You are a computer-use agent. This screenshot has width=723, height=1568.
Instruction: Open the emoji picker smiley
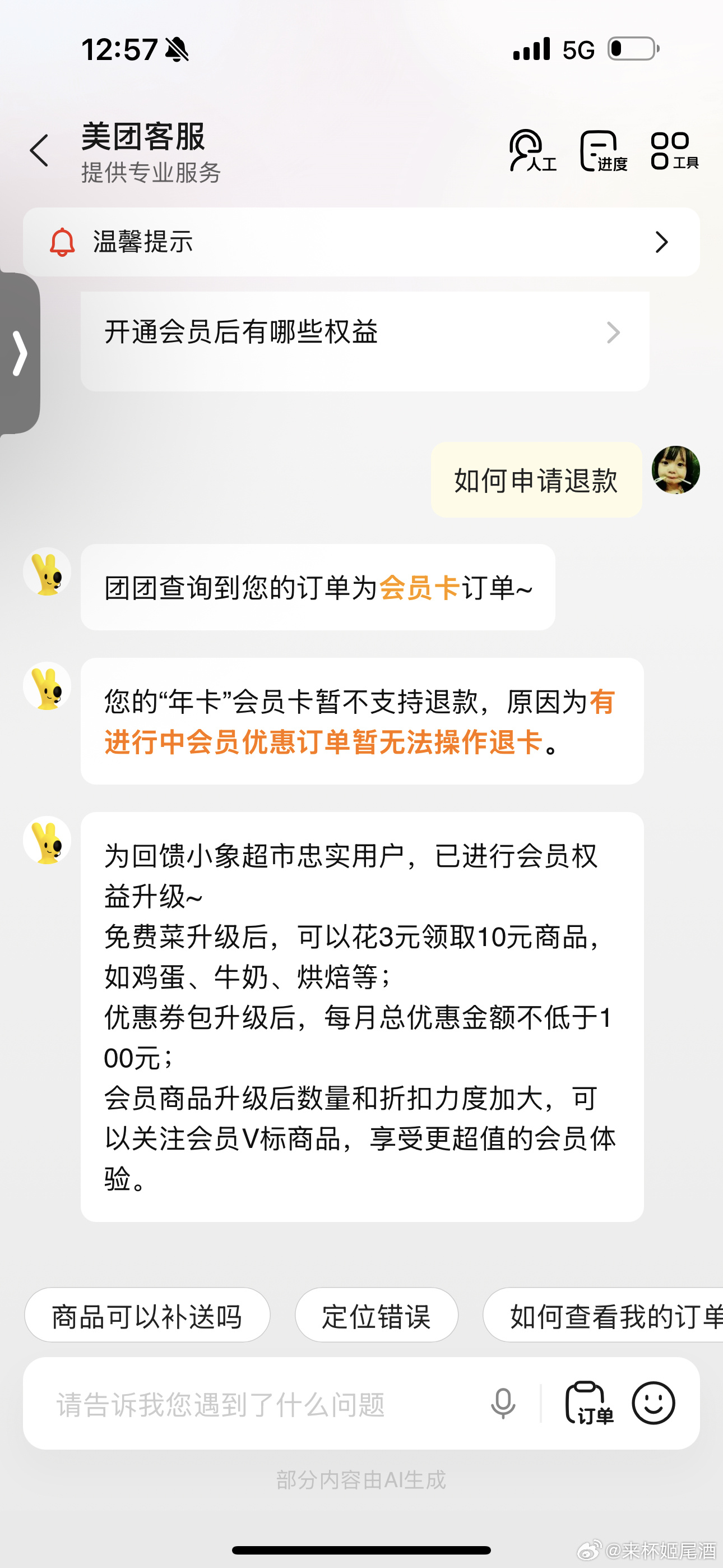coord(653,1404)
